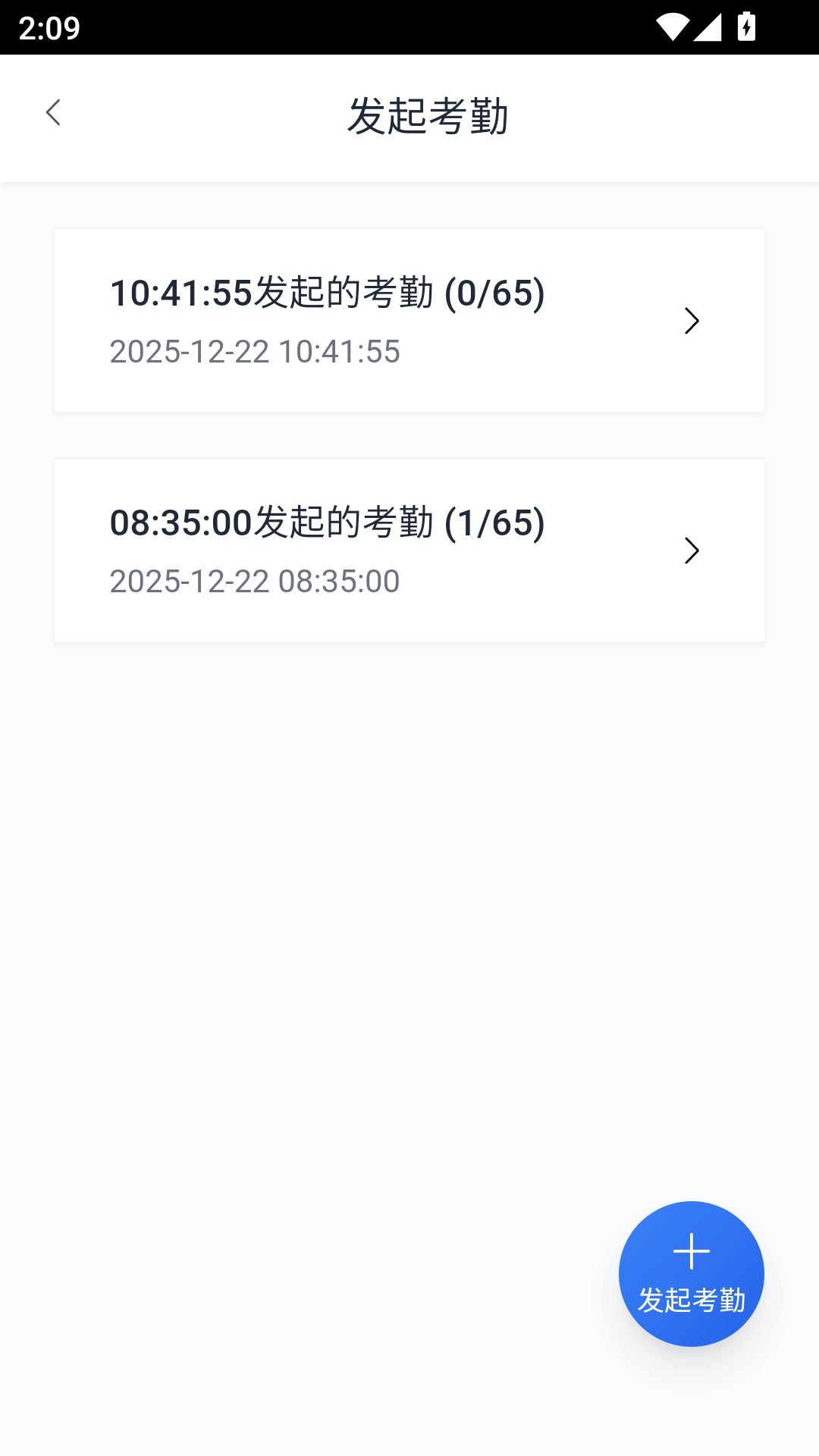Select the timestamp 2025-12-22 08:35:00
Viewport: 819px width, 1456px height.
[255, 581]
